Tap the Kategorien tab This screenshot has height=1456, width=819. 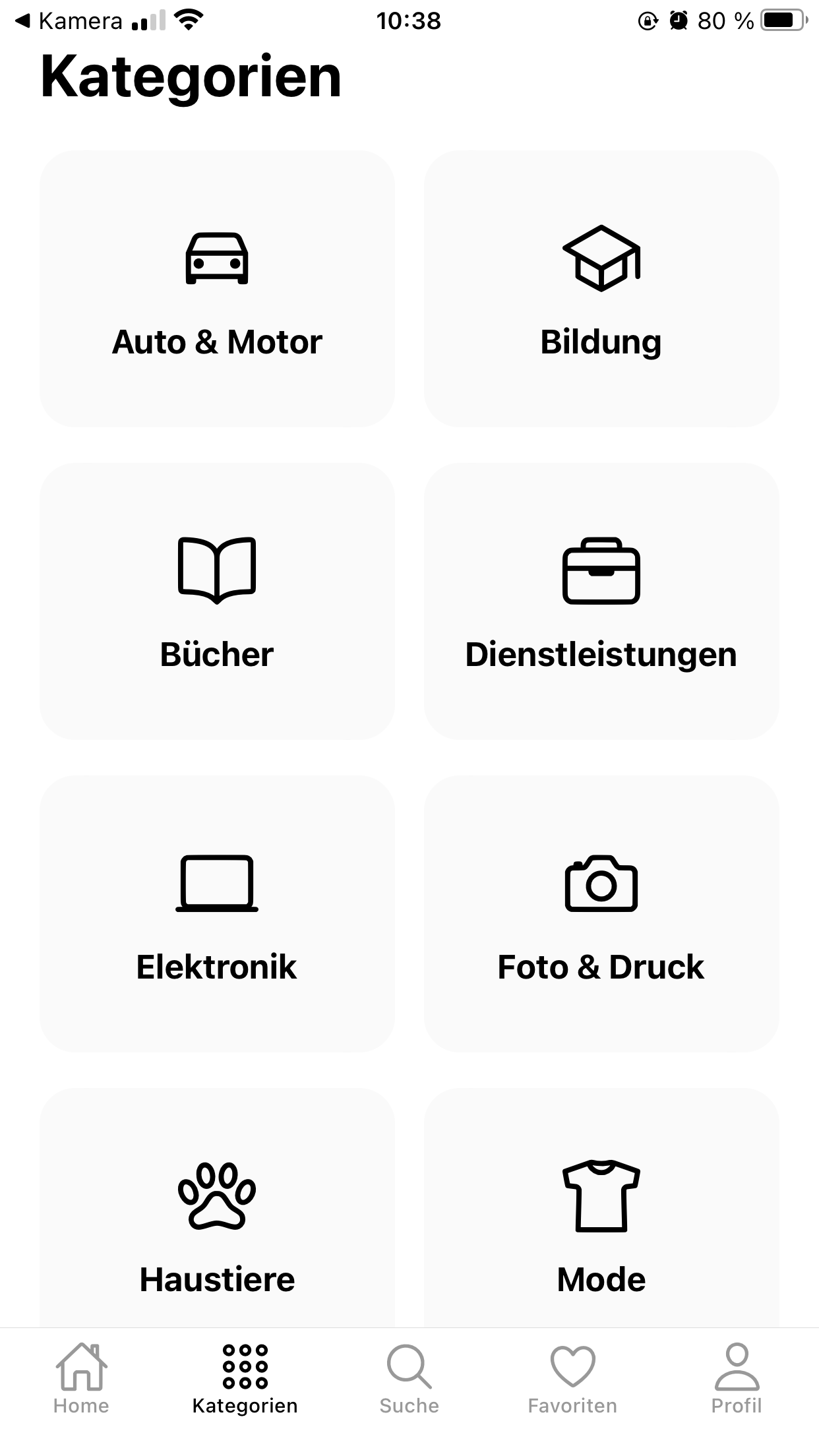[x=245, y=1378]
